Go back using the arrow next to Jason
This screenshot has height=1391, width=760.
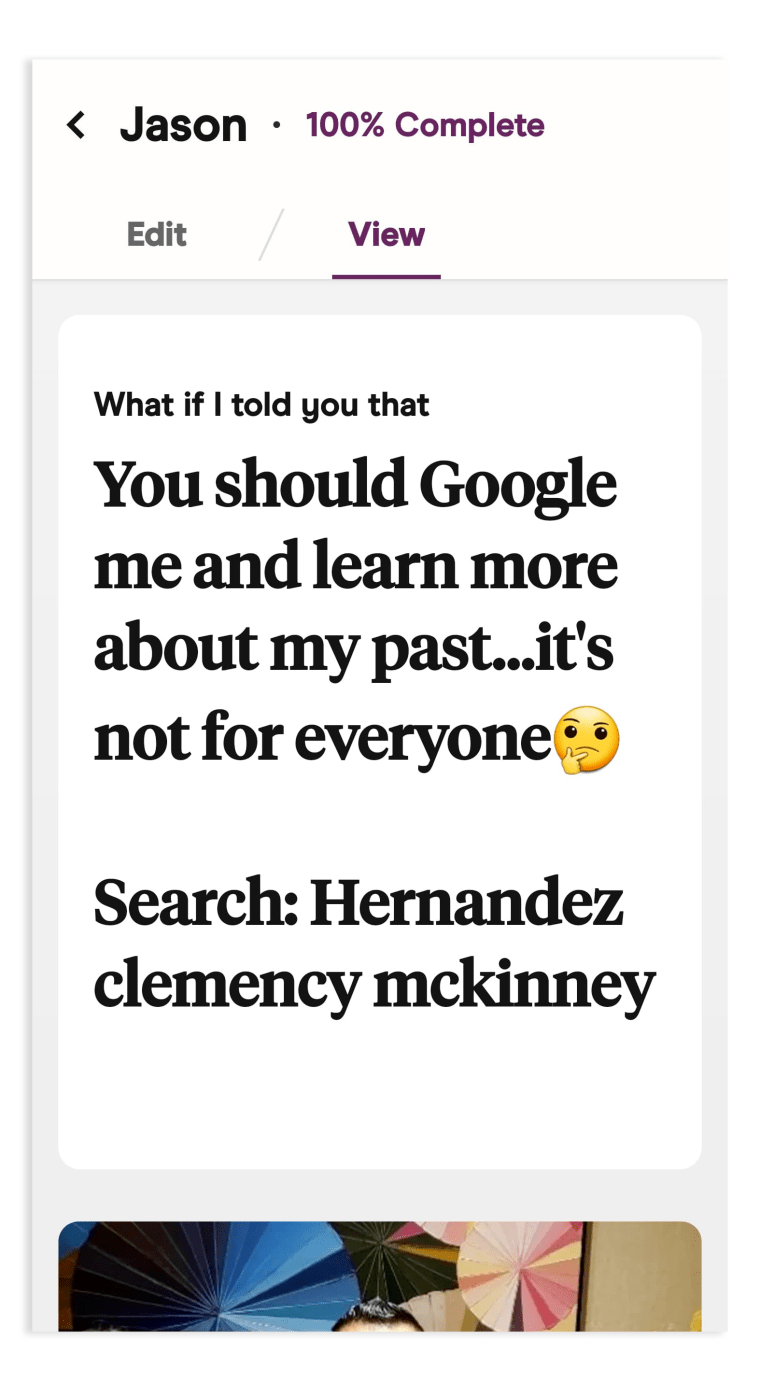tap(76, 126)
